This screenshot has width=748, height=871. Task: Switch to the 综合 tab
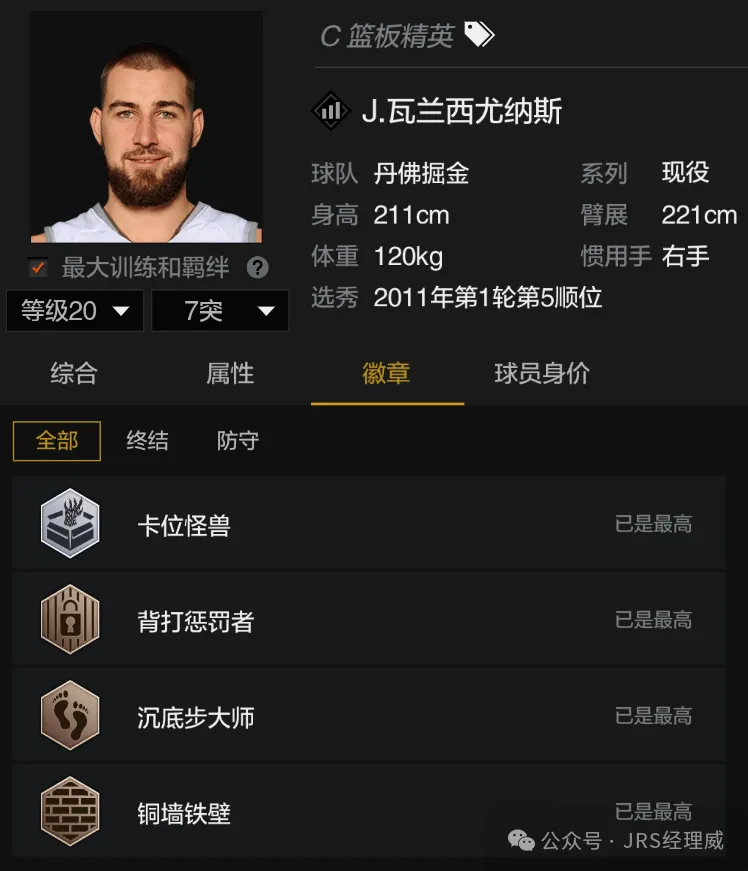point(74,374)
